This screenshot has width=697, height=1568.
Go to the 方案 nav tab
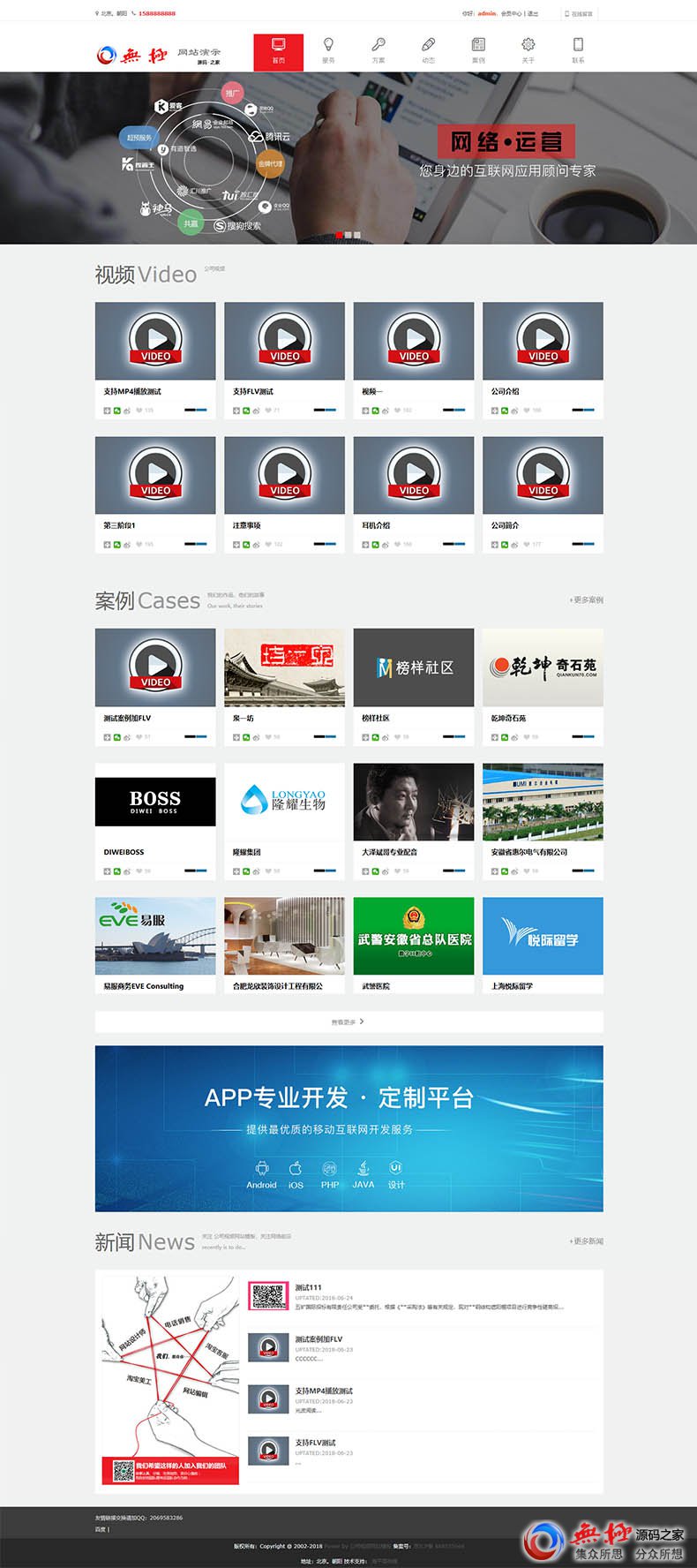[378, 51]
